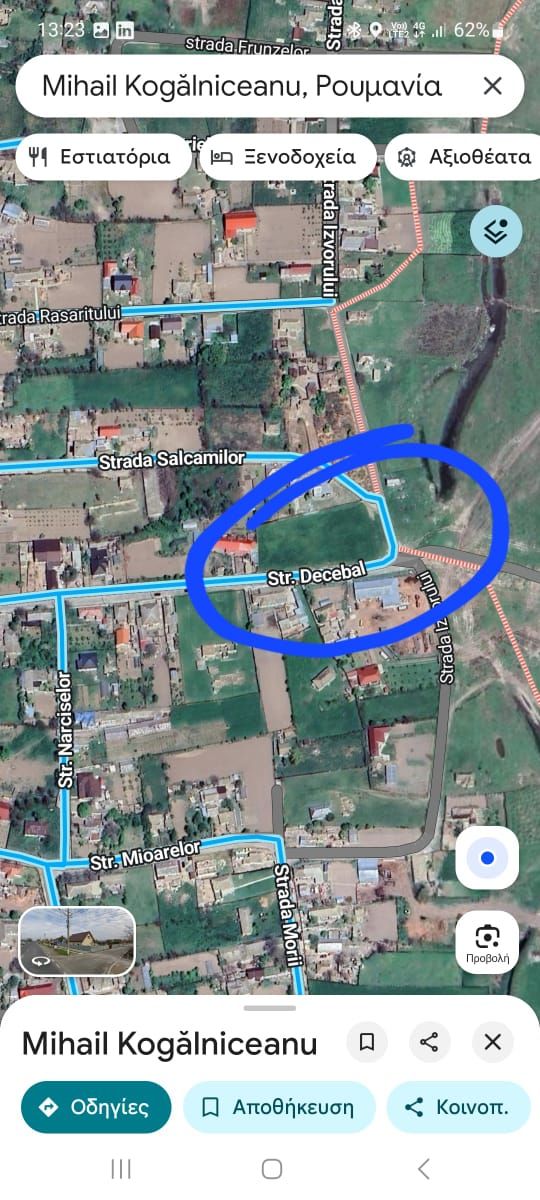Open the map layers button
Viewport: 540px width, 1200px height.
point(497,231)
